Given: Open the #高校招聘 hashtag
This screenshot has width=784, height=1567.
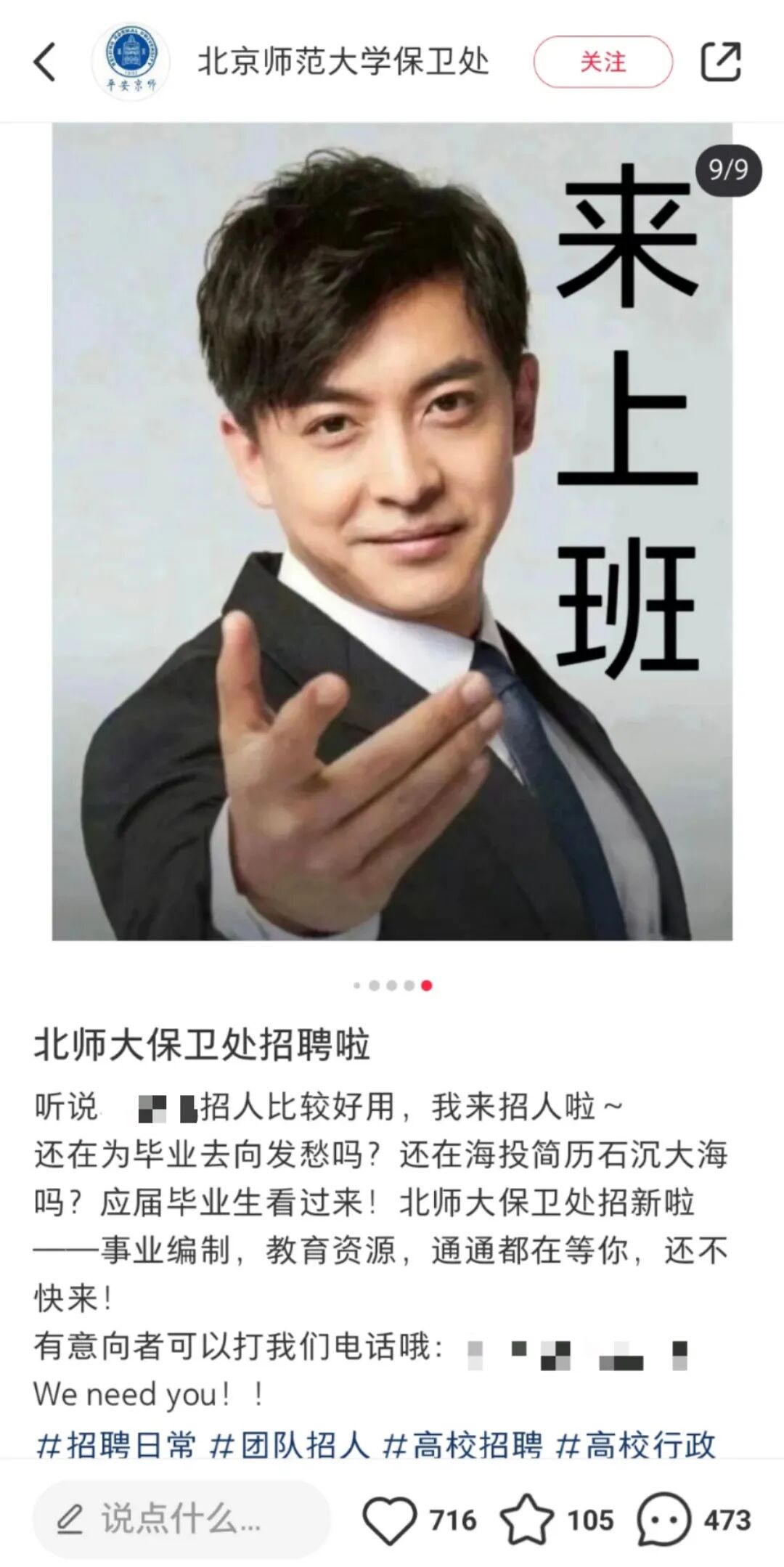Looking at the screenshot, I should (x=462, y=1446).
